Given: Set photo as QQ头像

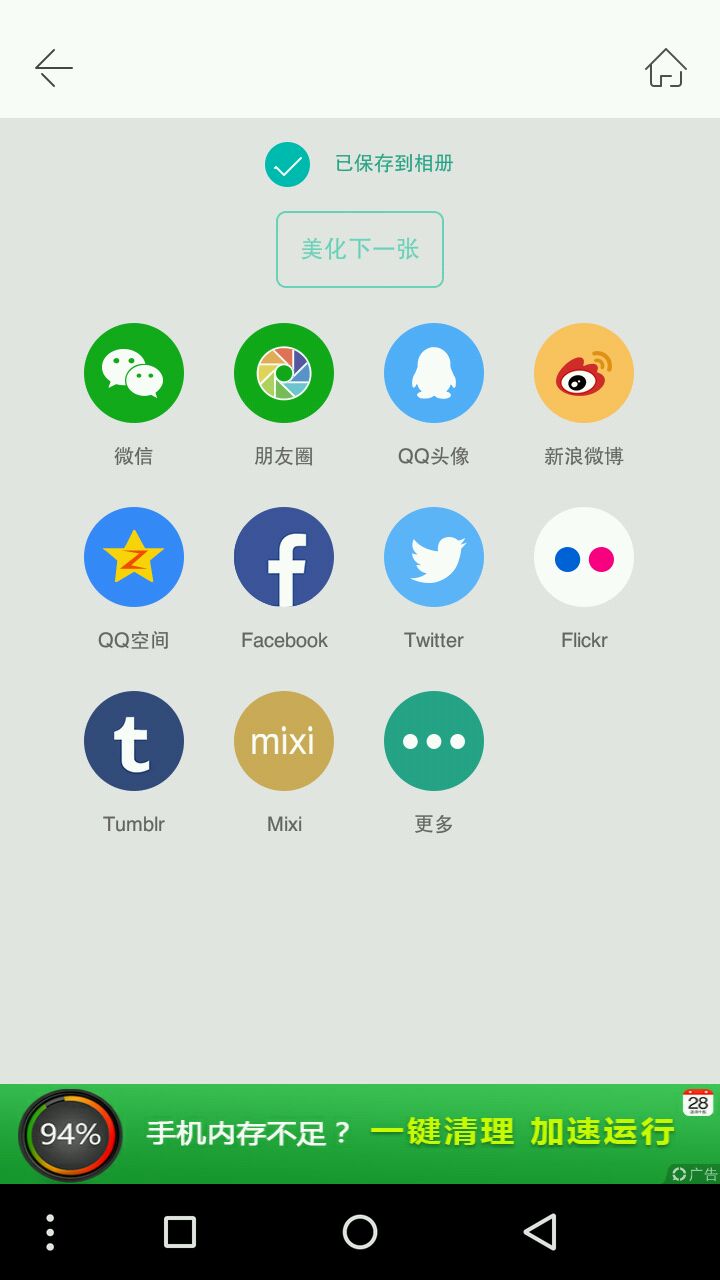Looking at the screenshot, I should (x=434, y=373).
